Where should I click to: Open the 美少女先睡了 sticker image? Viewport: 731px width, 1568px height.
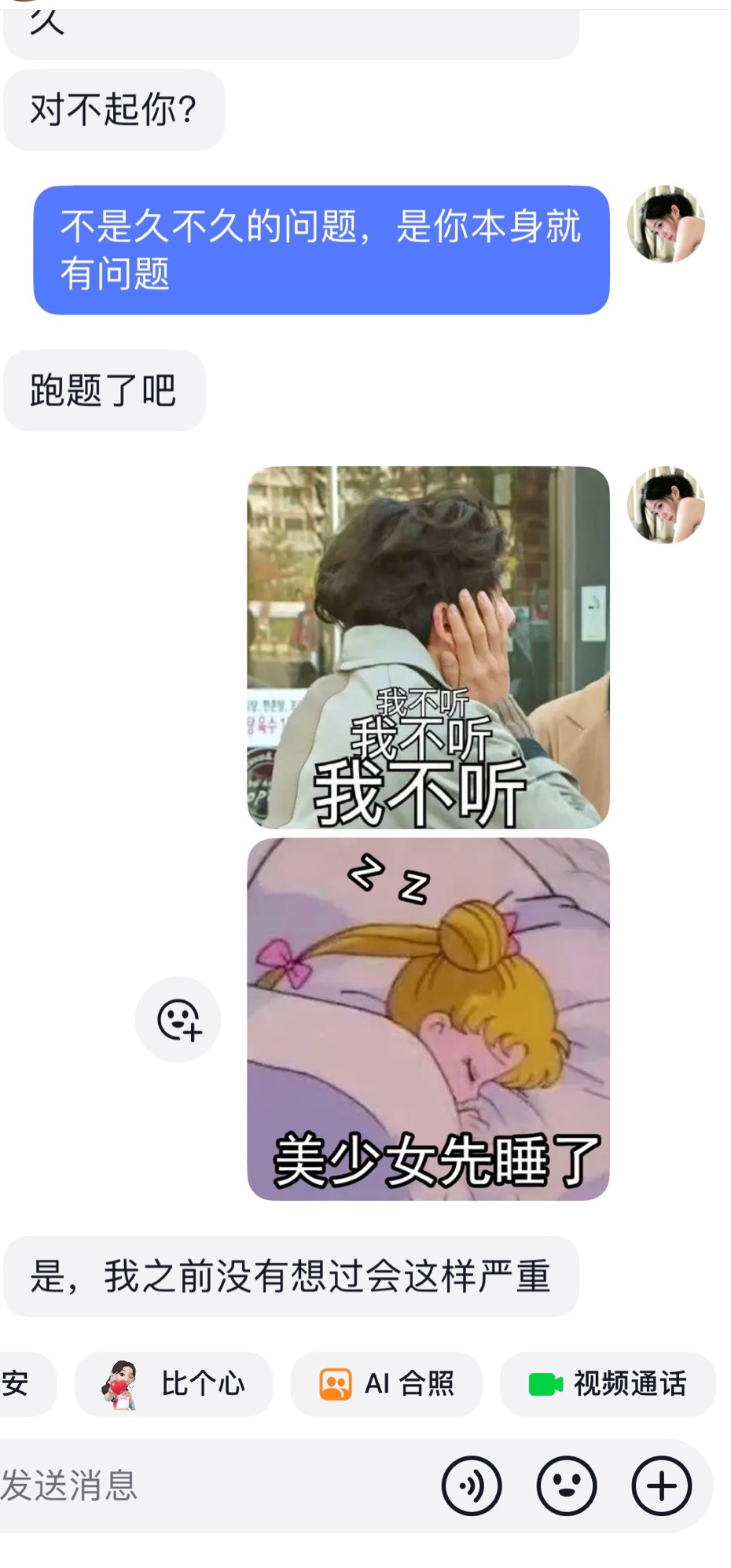(428, 1019)
